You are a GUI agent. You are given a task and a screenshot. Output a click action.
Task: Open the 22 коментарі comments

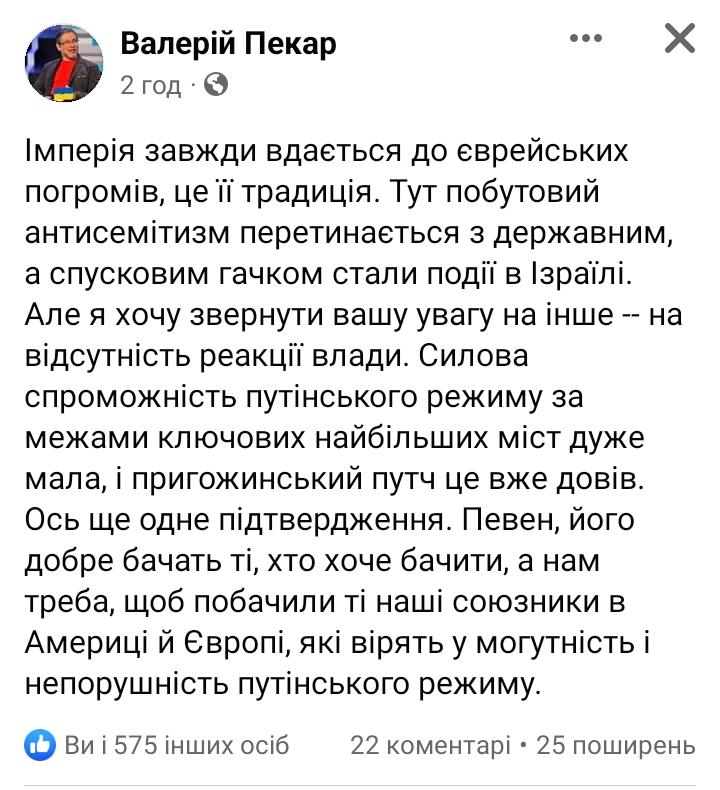429,745
